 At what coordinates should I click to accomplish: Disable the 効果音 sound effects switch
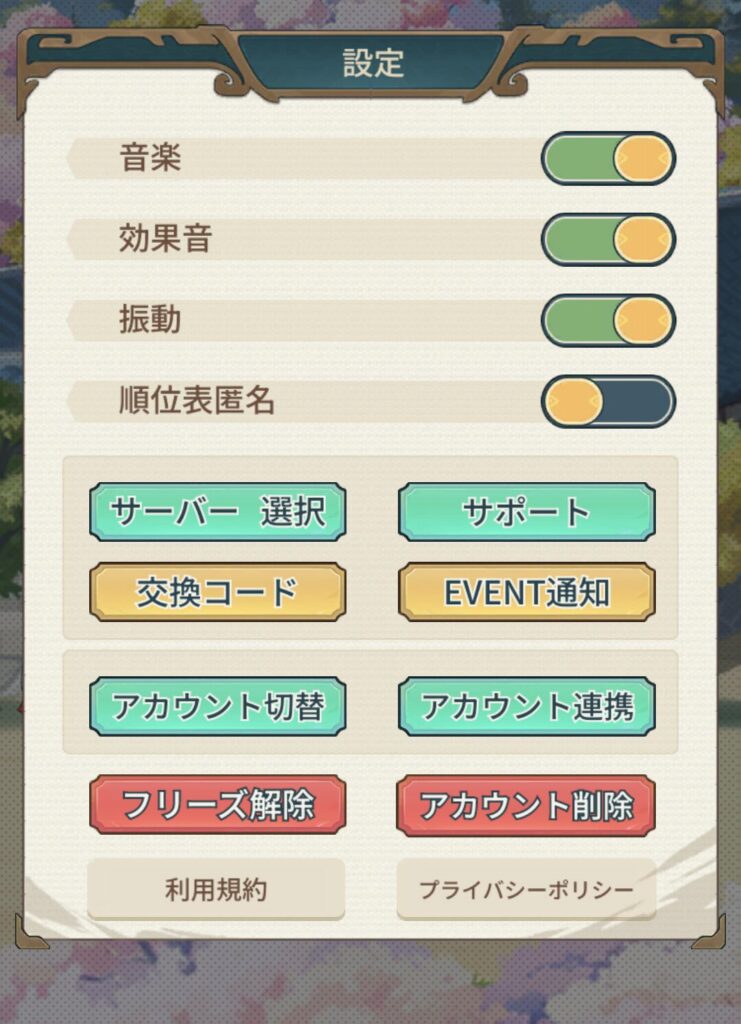tap(608, 239)
